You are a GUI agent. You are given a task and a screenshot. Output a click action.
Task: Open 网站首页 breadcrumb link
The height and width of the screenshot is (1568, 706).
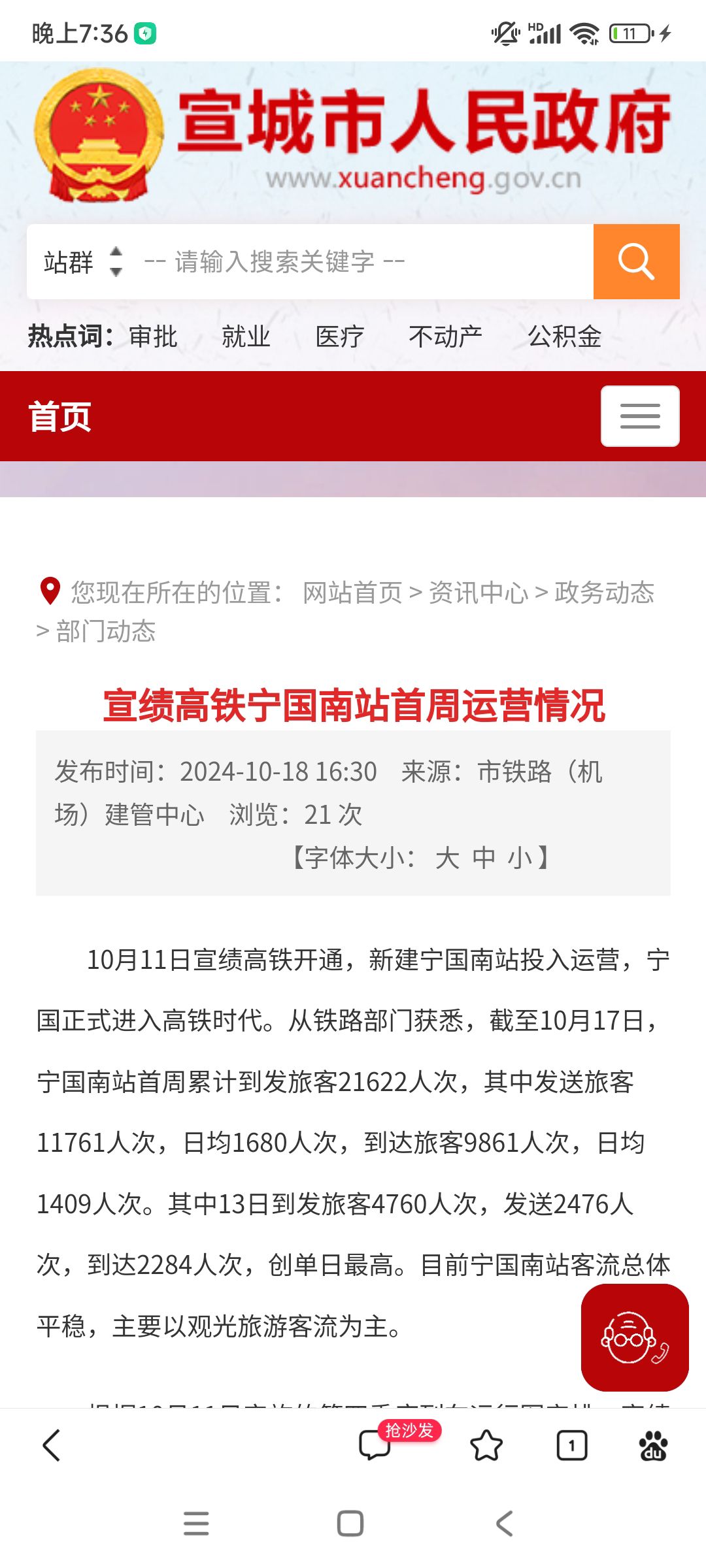(x=352, y=593)
